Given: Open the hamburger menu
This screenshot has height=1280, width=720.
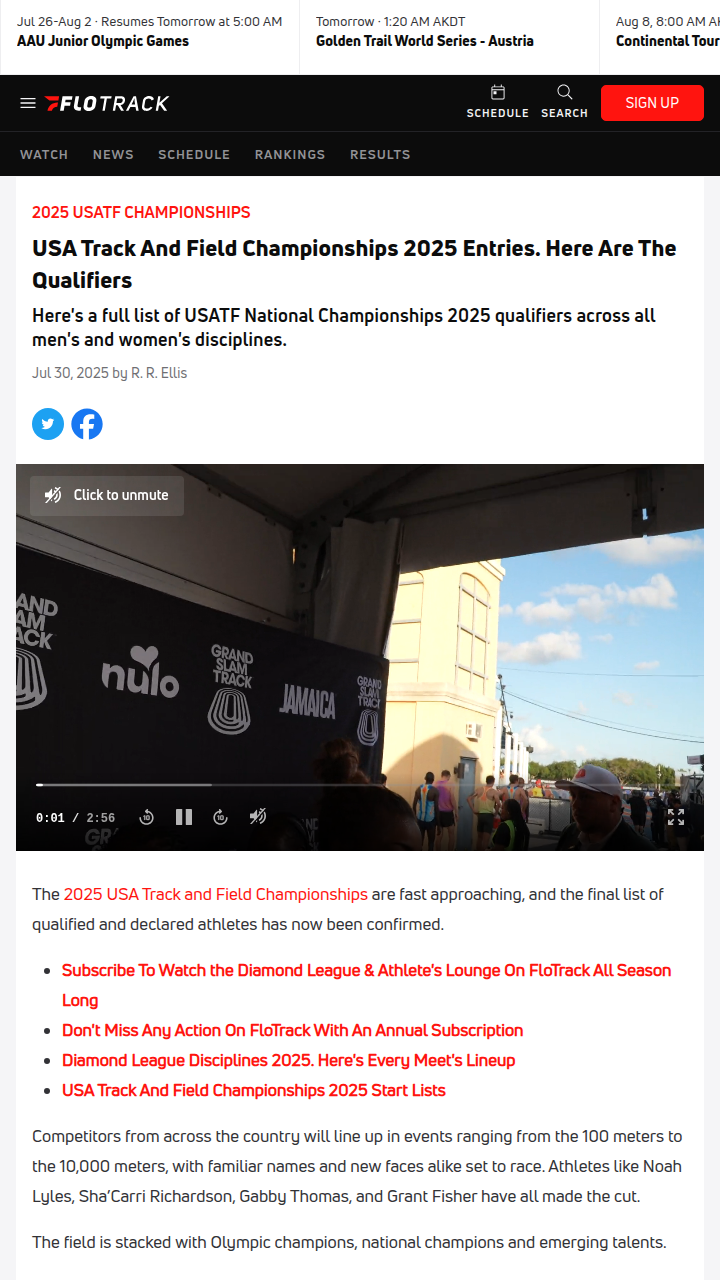Looking at the screenshot, I should pyautogui.click(x=28, y=103).
